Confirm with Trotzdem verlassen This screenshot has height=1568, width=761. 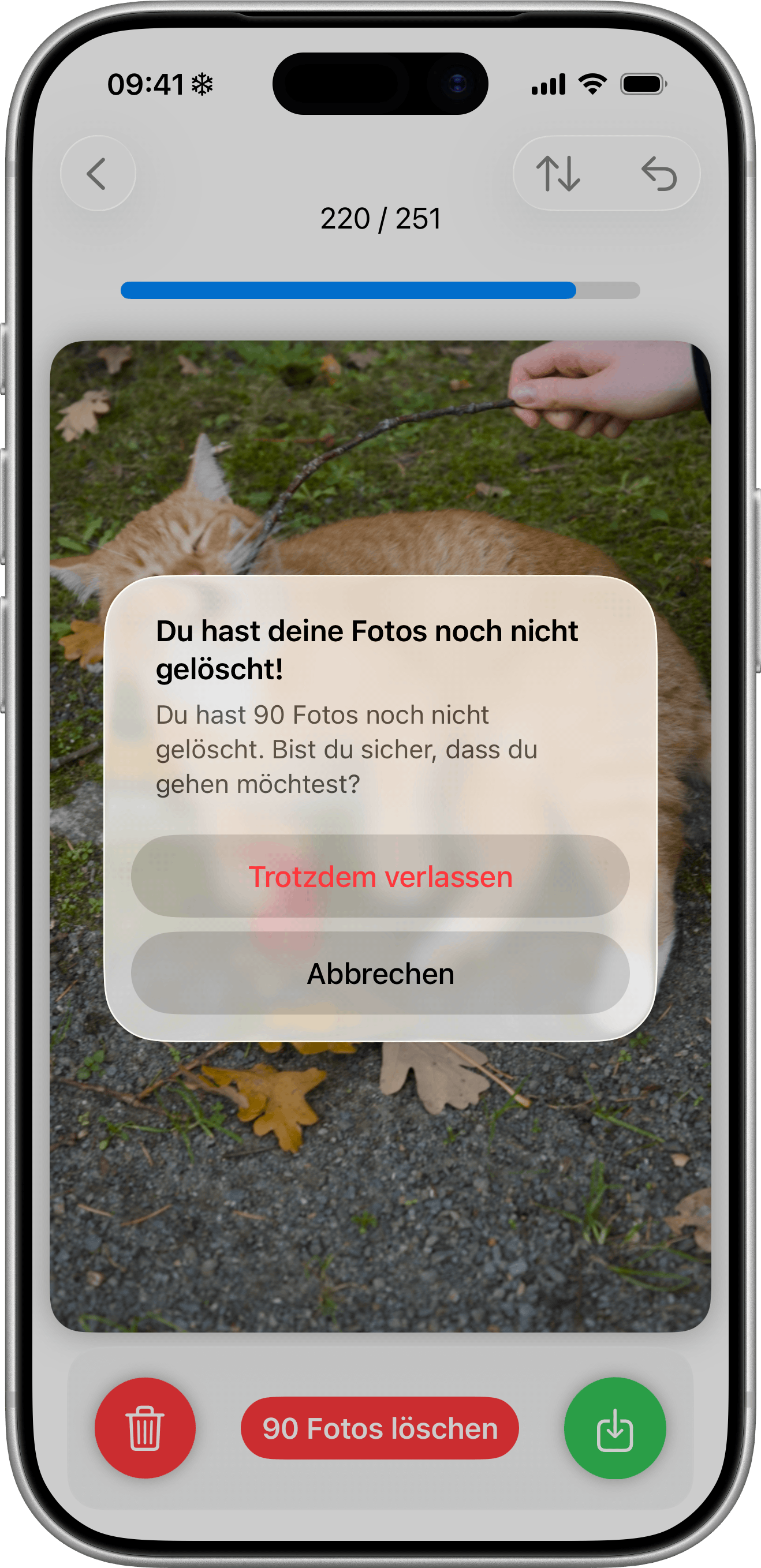click(x=380, y=876)
